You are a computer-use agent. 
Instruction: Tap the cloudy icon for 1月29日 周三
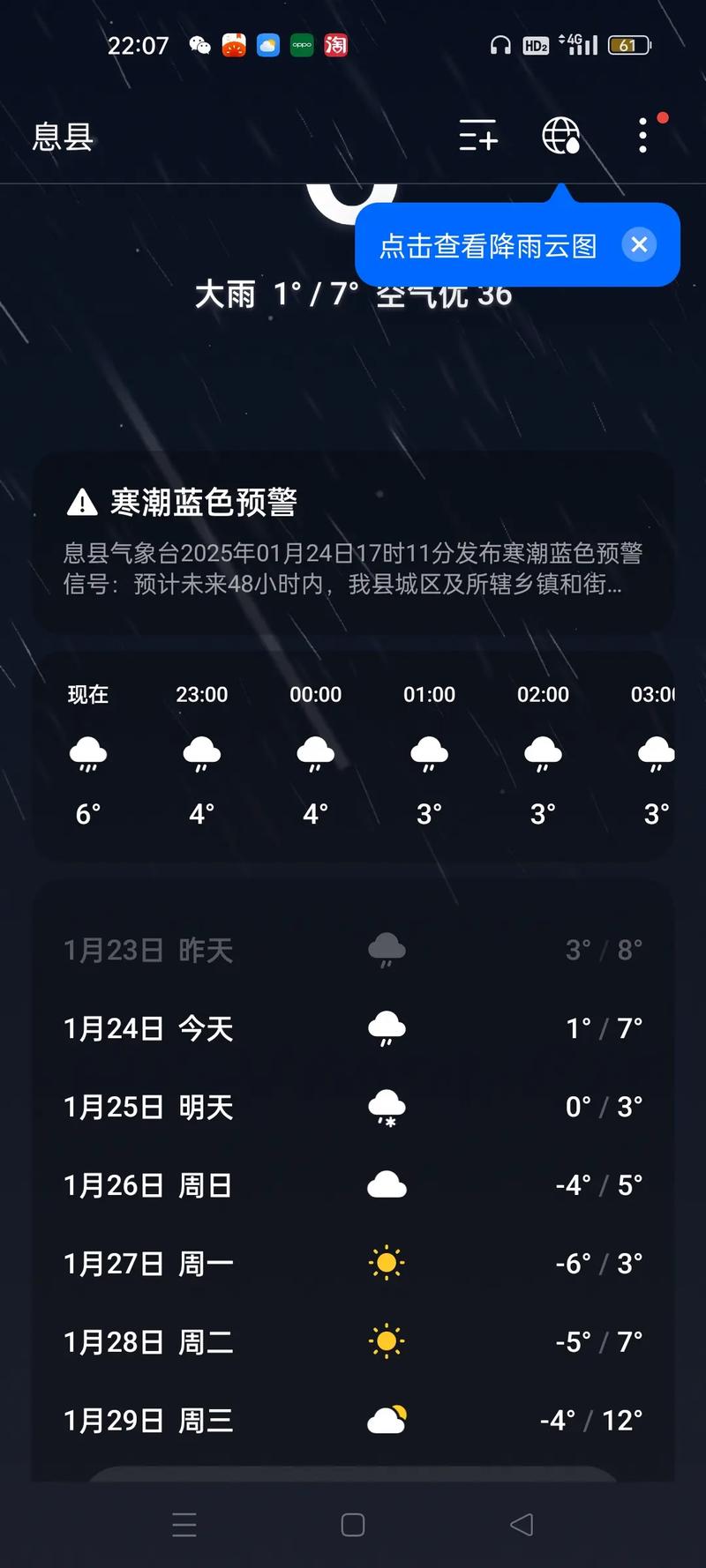386,1419
